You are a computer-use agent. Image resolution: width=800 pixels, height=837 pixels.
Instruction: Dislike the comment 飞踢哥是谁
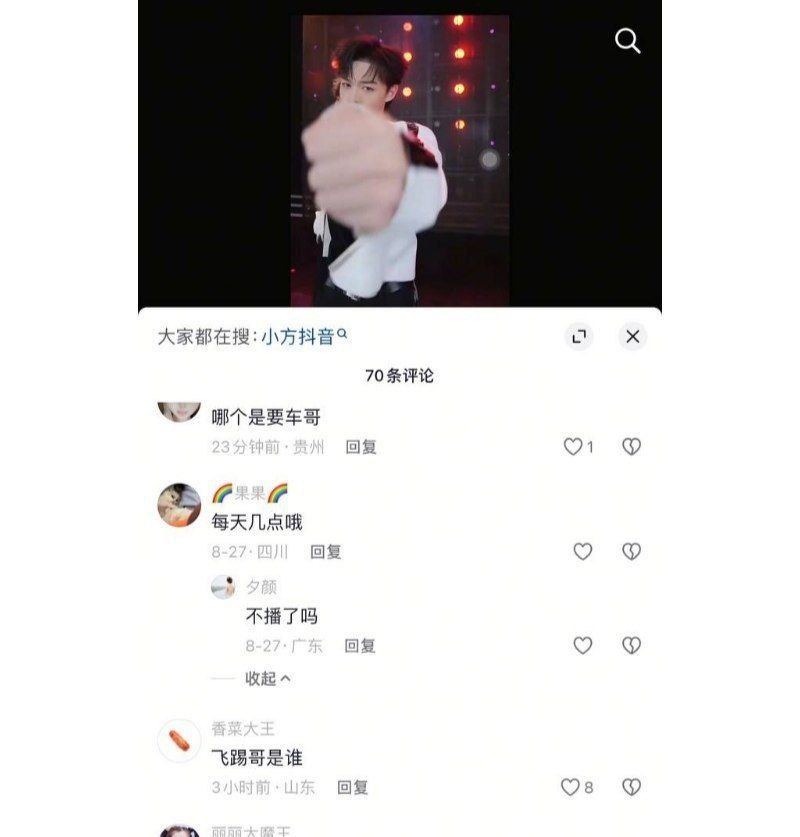coord(631,787)
